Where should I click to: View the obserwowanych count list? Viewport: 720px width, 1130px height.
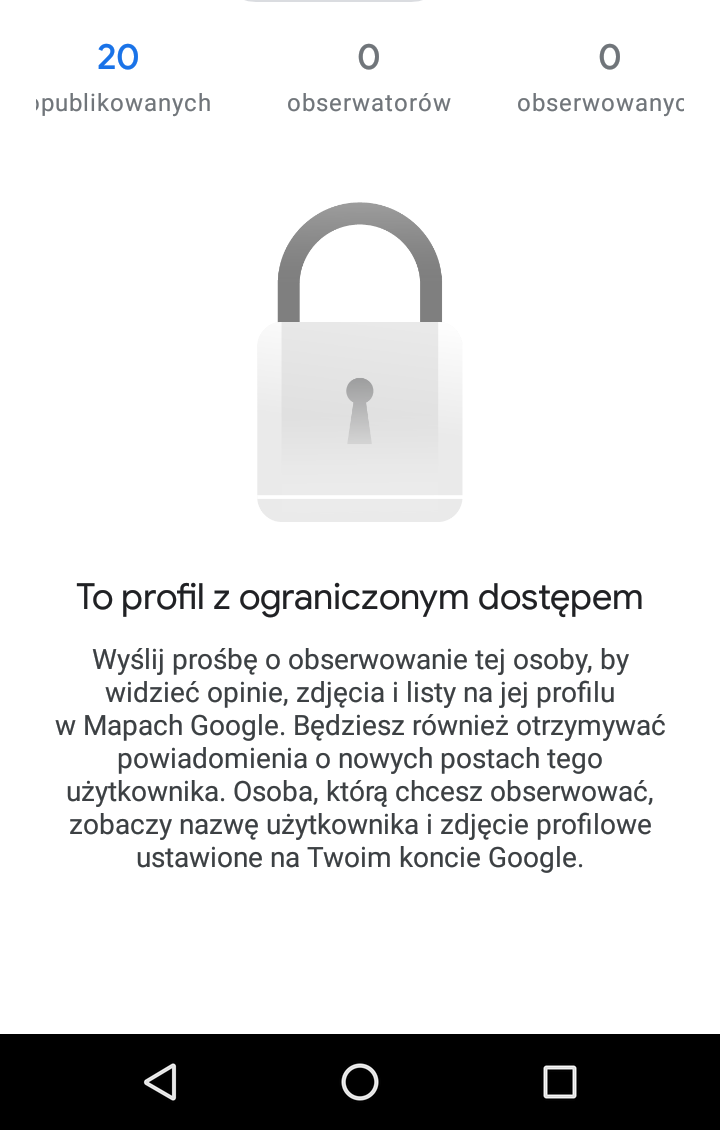(x=604, y=76)
